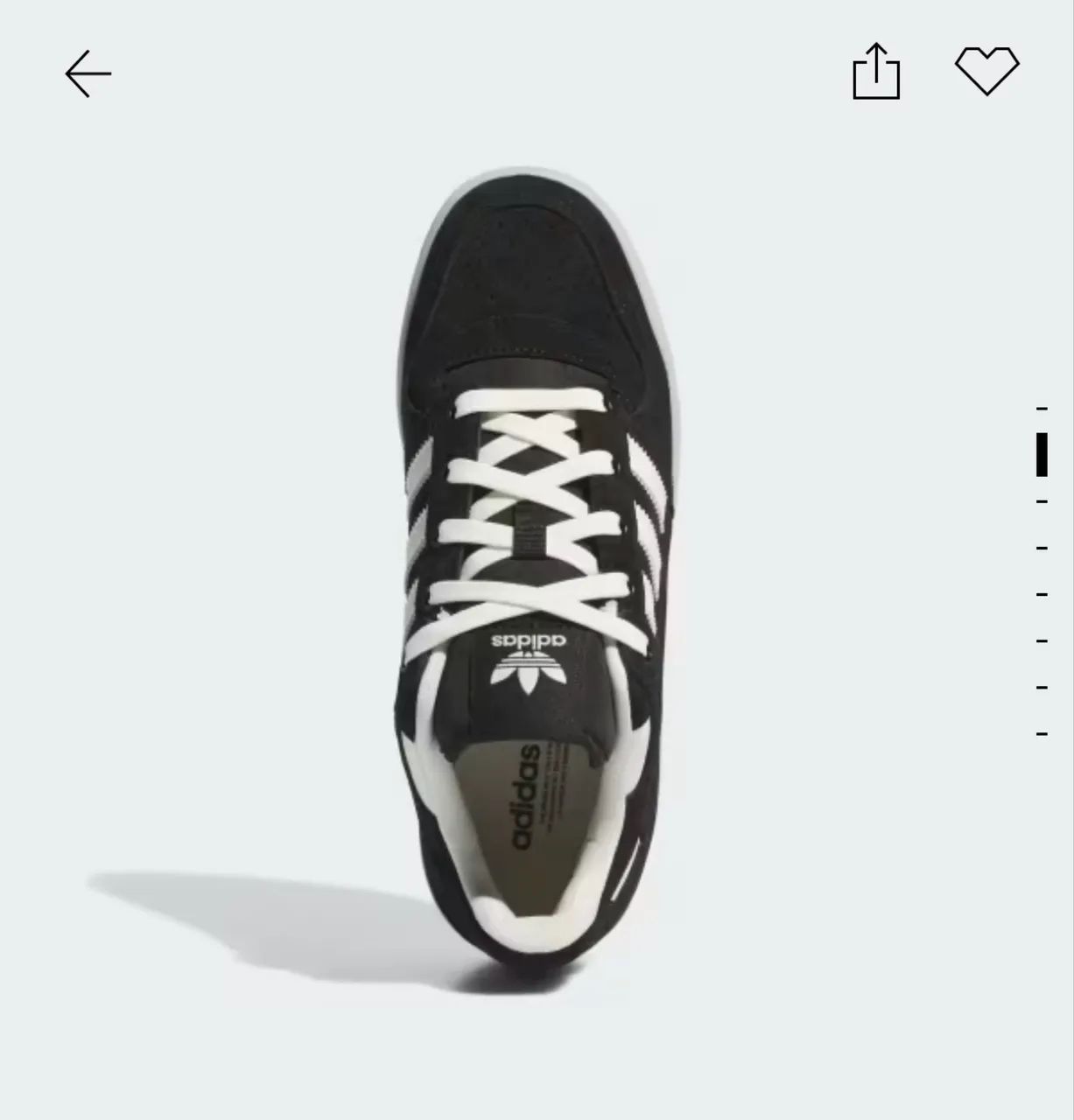Viewport: 1074px width, 1120px height.
Task: Tap the adidas sneaker product photo
Action: (x=537, y=569)
